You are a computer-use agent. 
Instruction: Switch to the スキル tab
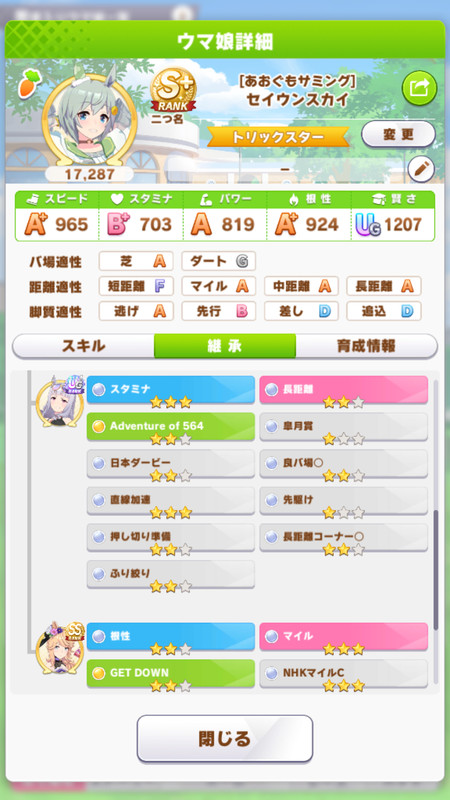pyautogui.click(x=83, y=346)
